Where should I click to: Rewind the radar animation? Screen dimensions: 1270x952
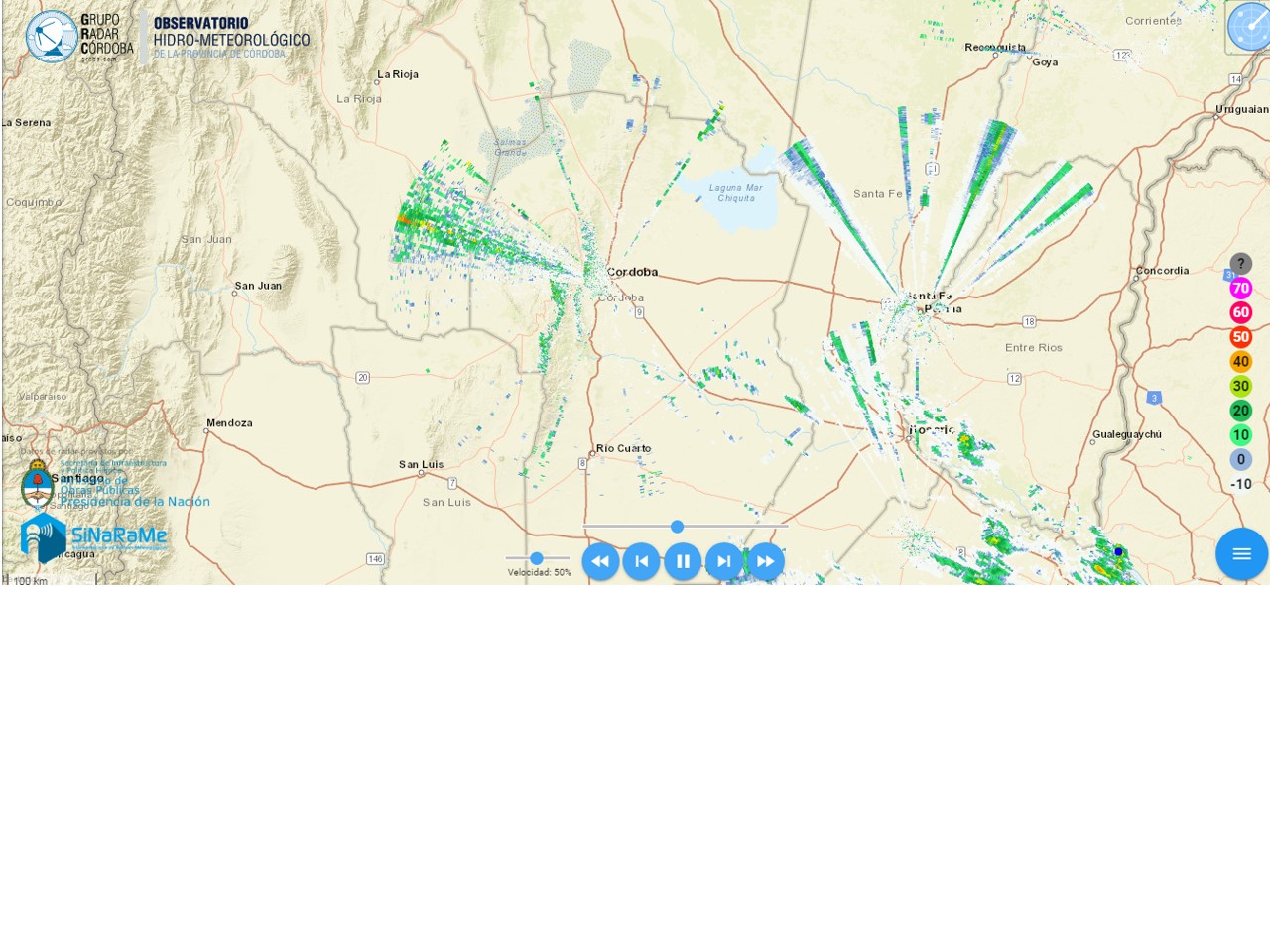pyautogui.click(x=600, y=561)
